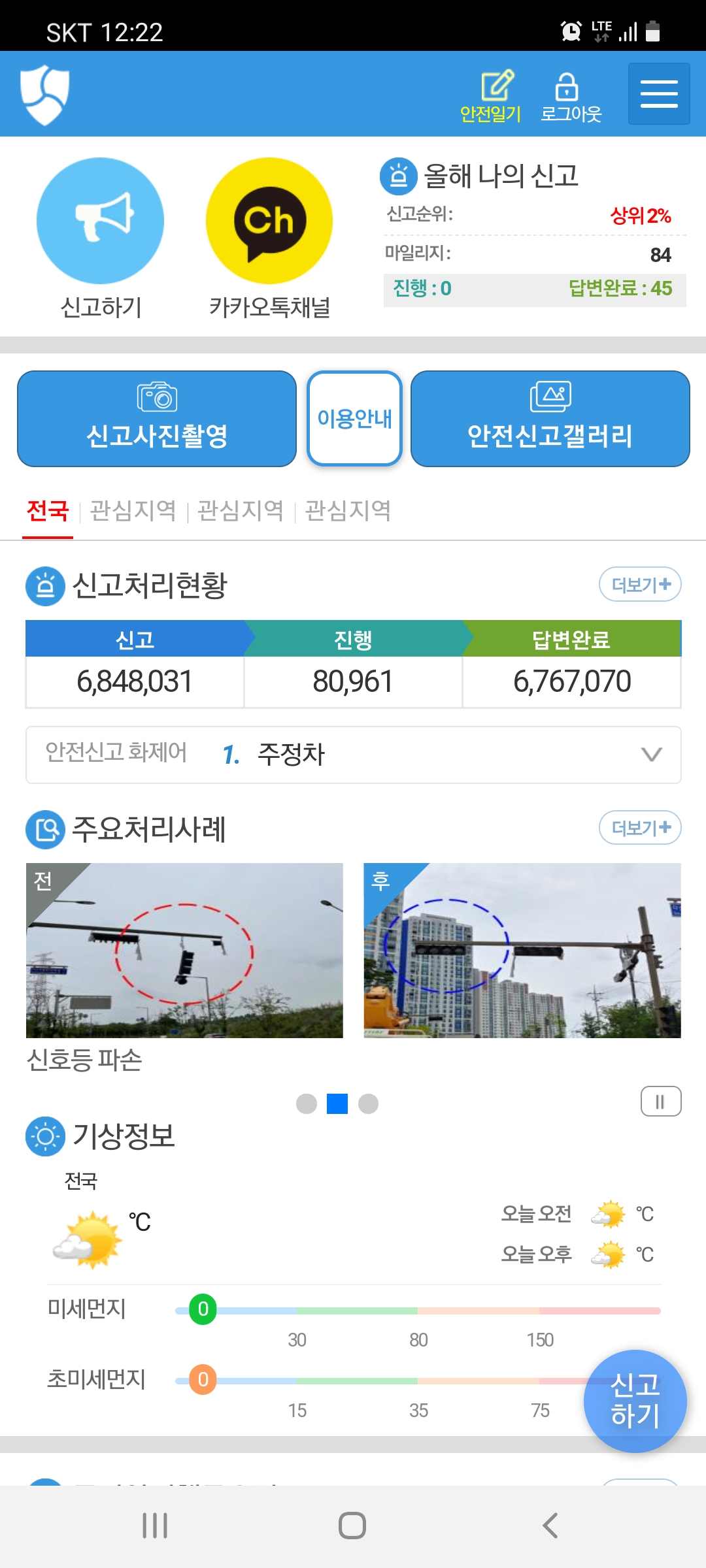Open the 신호등 파손 before photo

[x=184, y=951]
